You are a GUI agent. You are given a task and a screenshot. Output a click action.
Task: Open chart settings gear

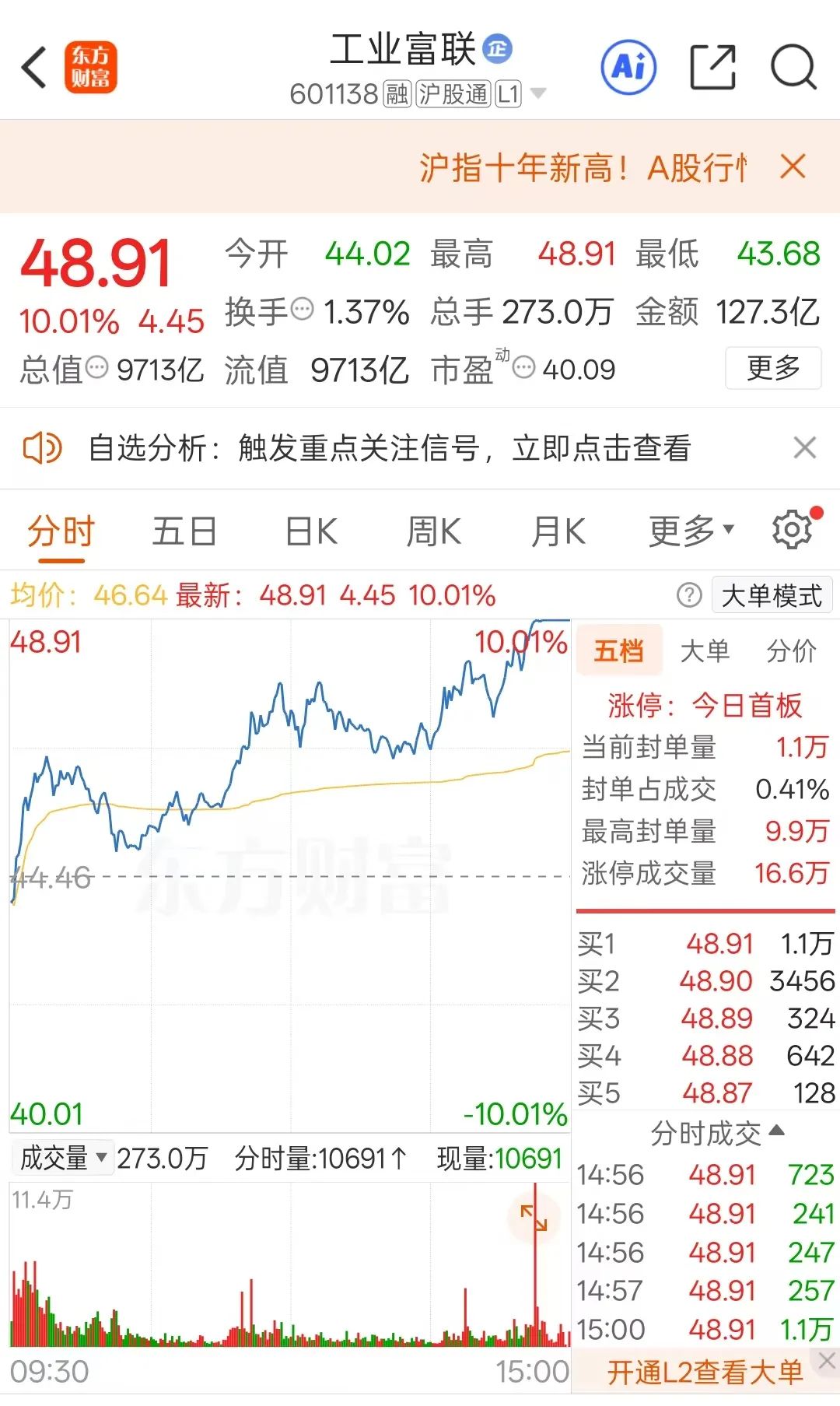793,531
